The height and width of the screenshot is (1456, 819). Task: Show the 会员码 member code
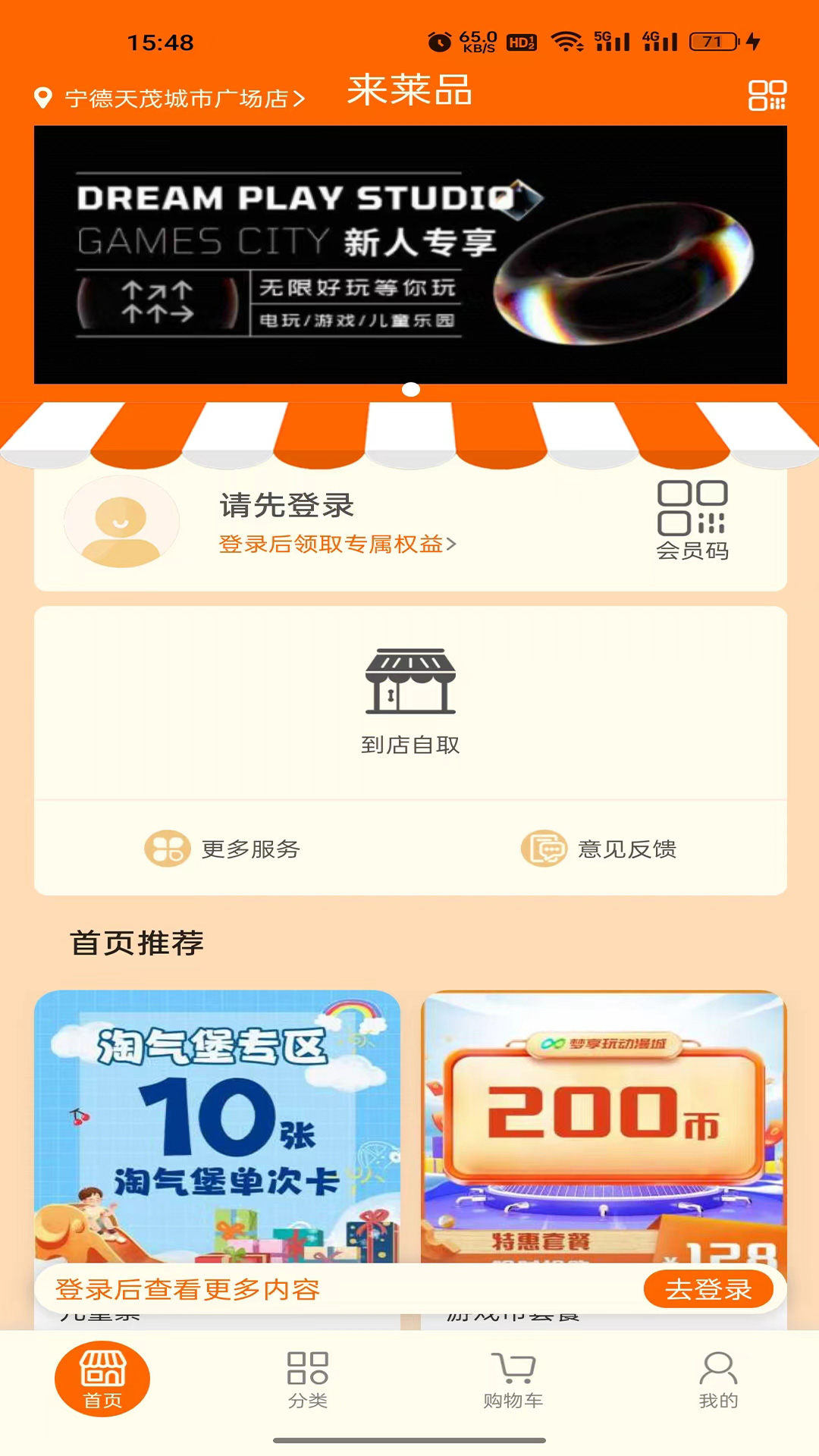click(692, 520)
